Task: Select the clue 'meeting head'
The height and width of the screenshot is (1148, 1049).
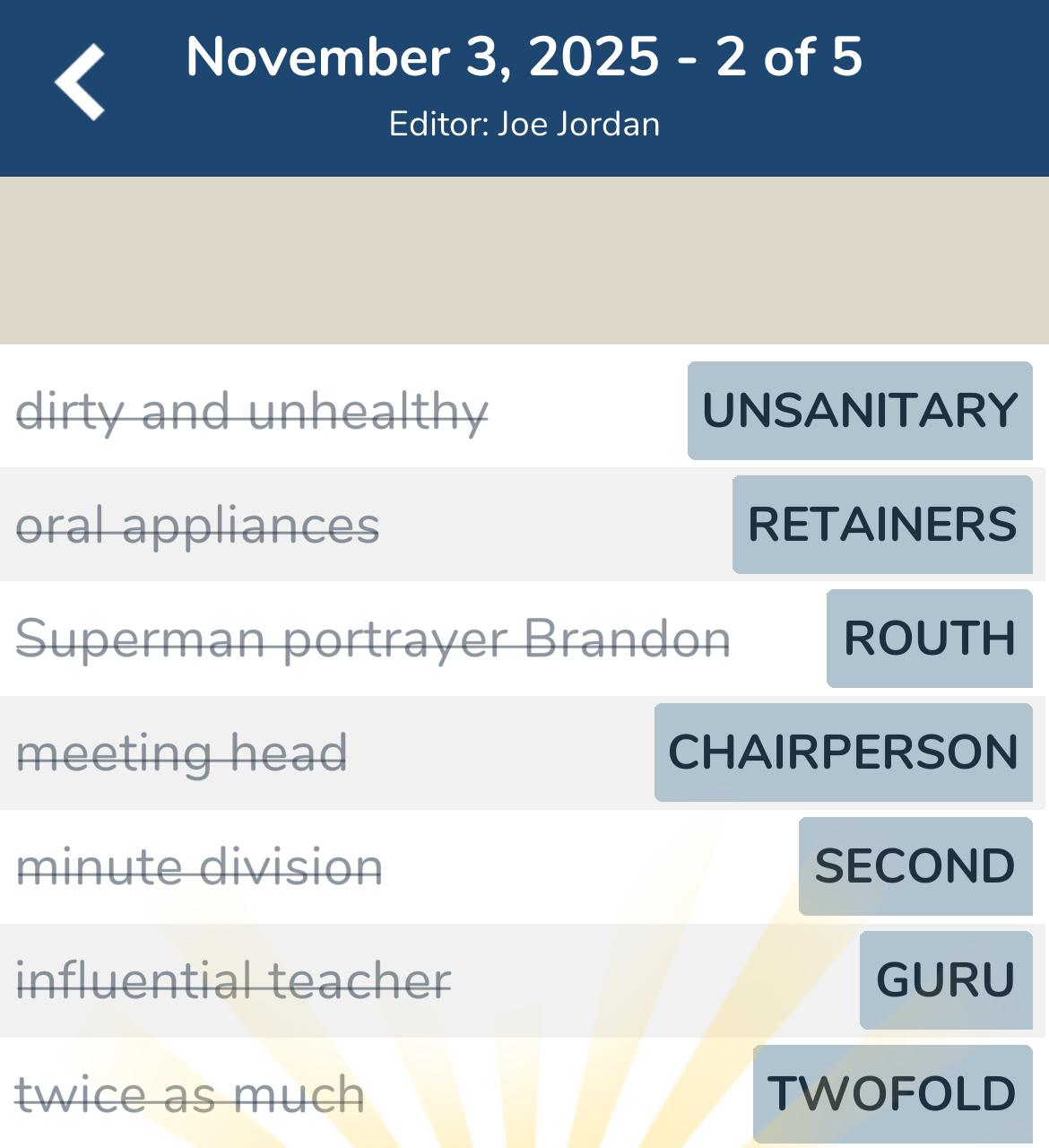Action: [184, 752]
